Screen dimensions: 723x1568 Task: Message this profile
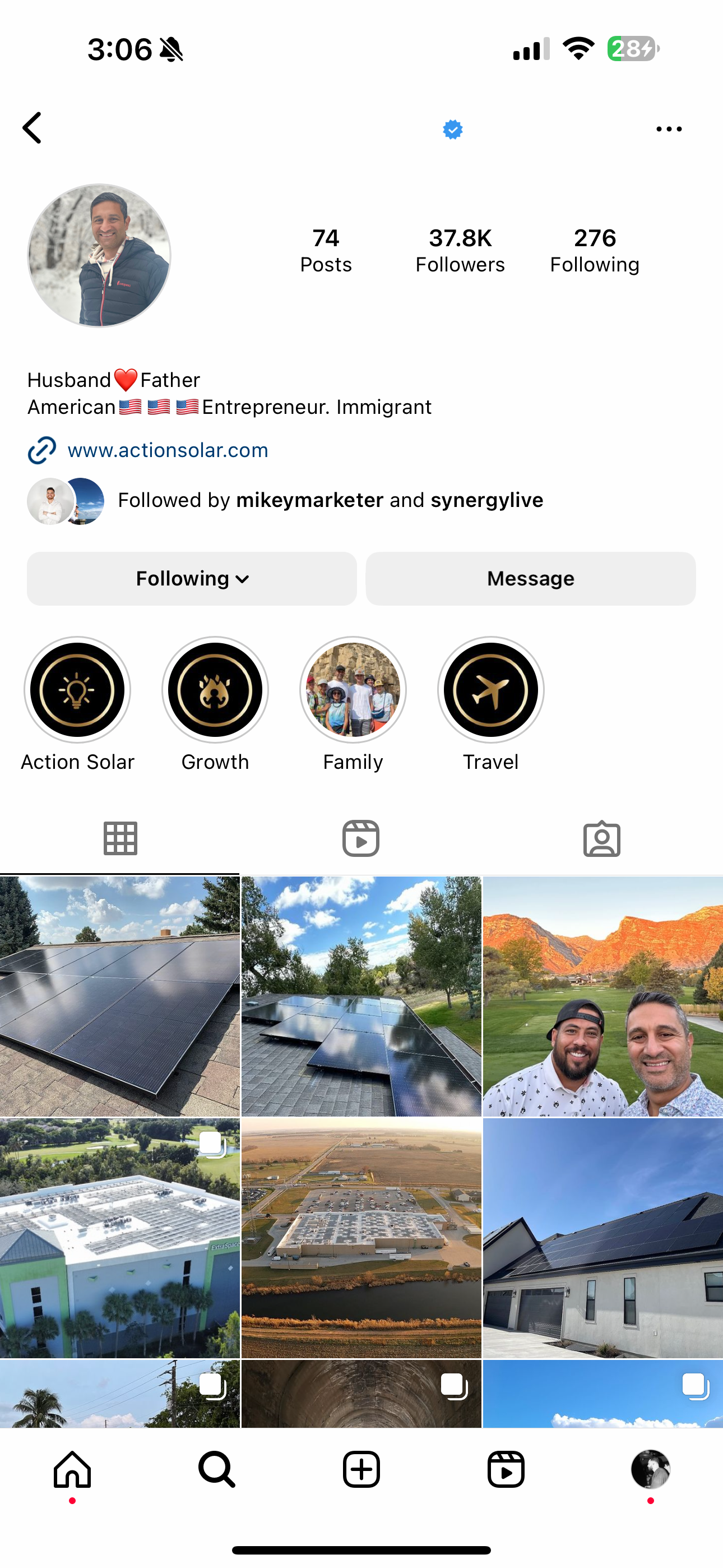click(x=531, y=579)
